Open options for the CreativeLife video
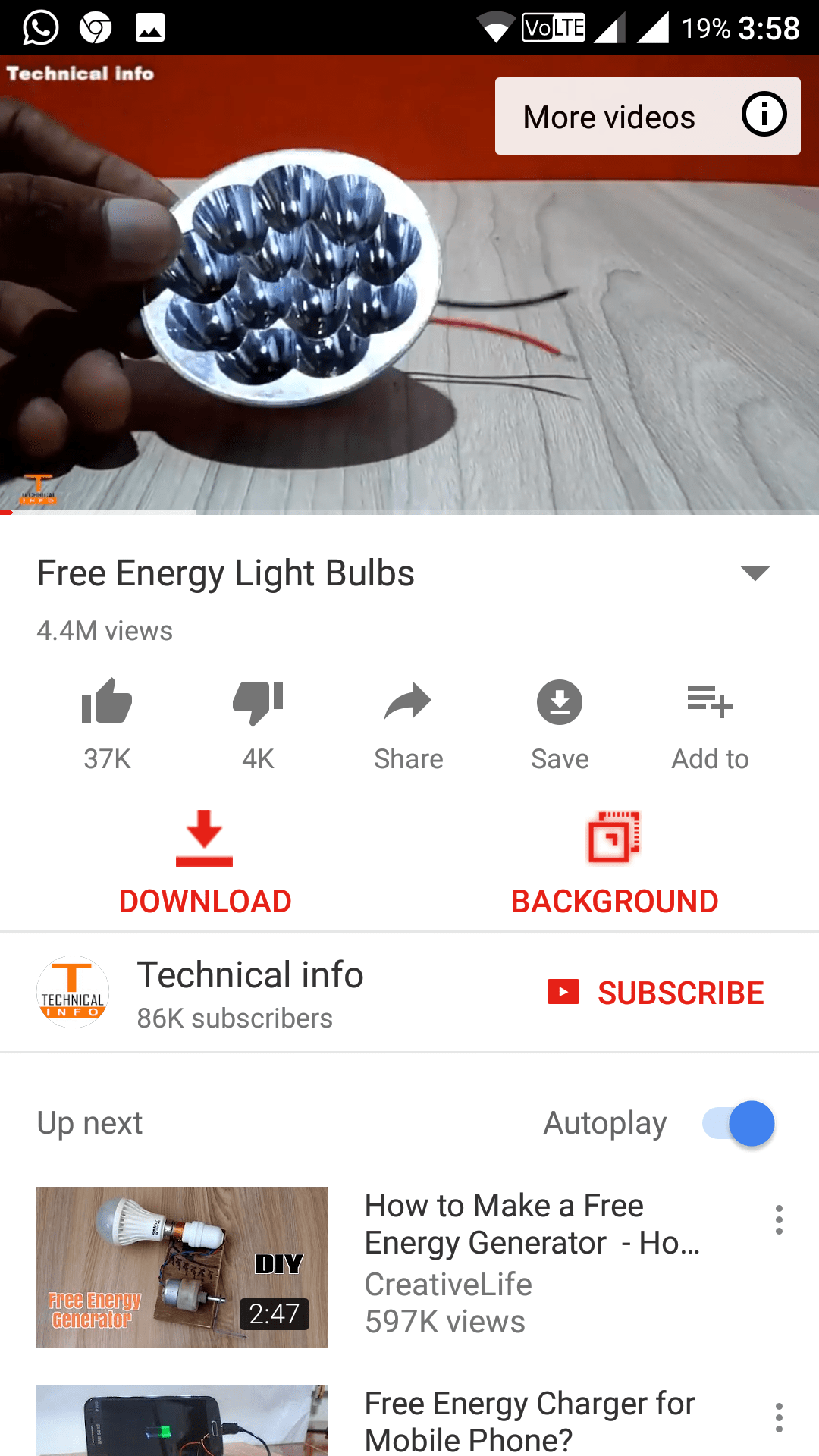The height and width of the screenshot is (1456, 819). tap(779, 1219)
